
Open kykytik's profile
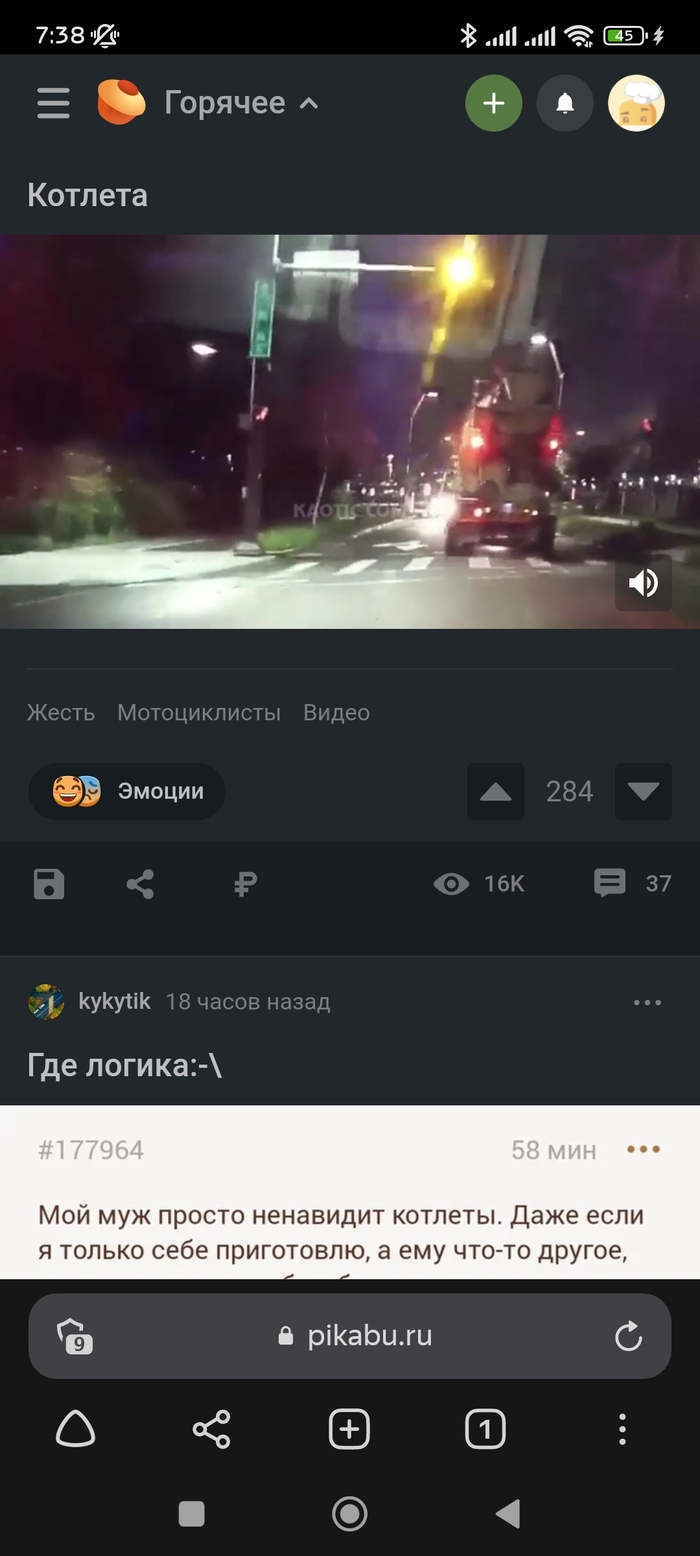point(114,1001)
